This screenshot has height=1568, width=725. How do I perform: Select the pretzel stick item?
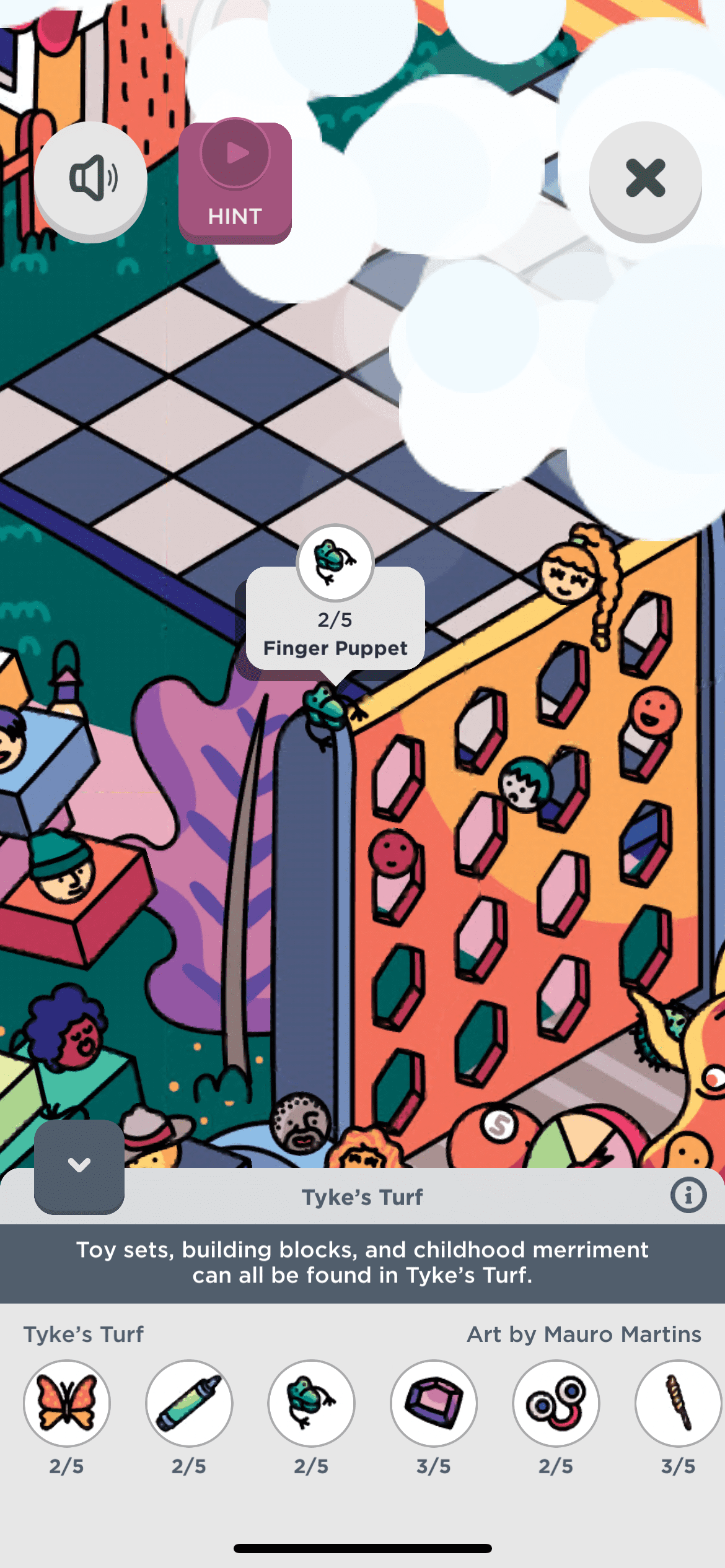click(x=678, y=1403)
